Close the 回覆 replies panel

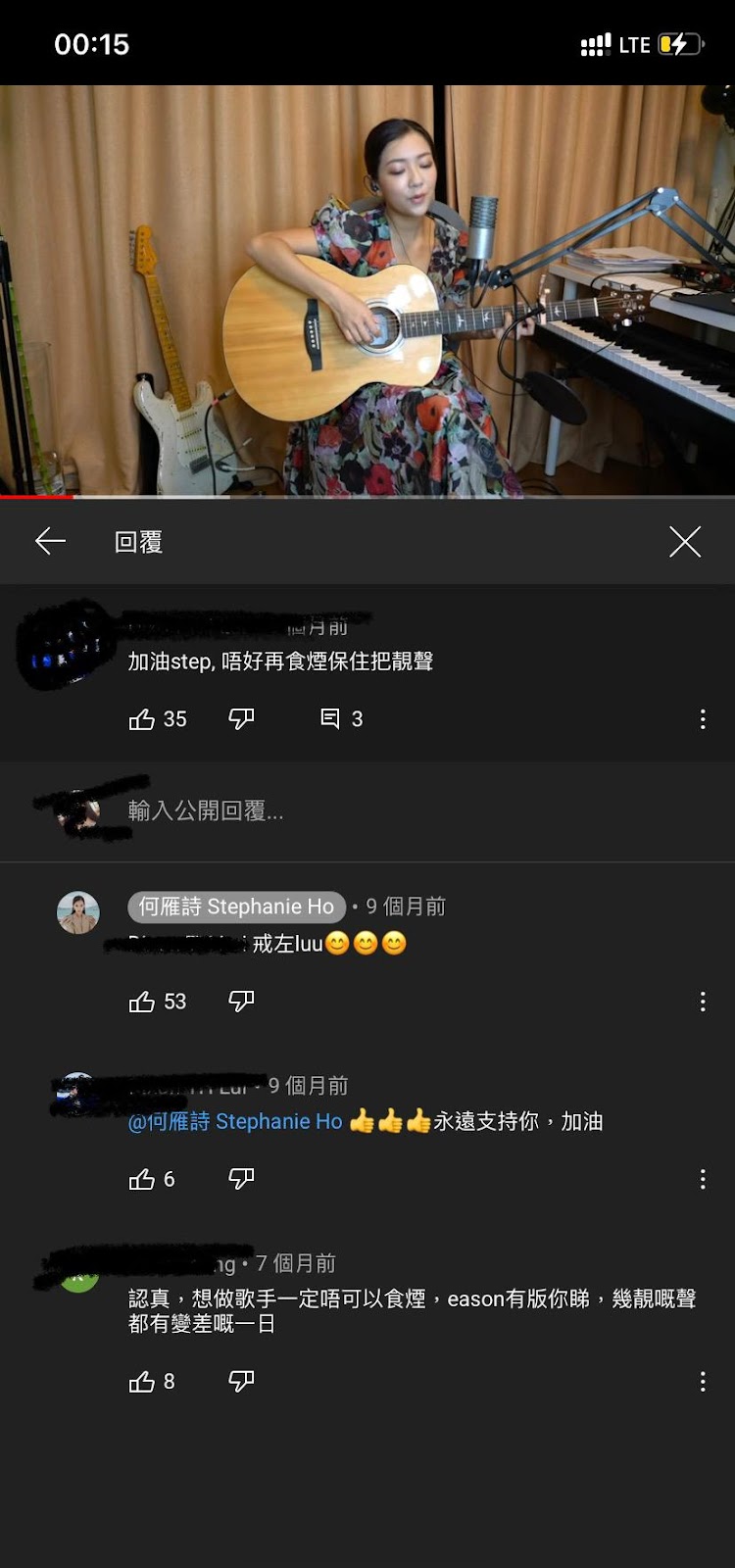point(684,541)
